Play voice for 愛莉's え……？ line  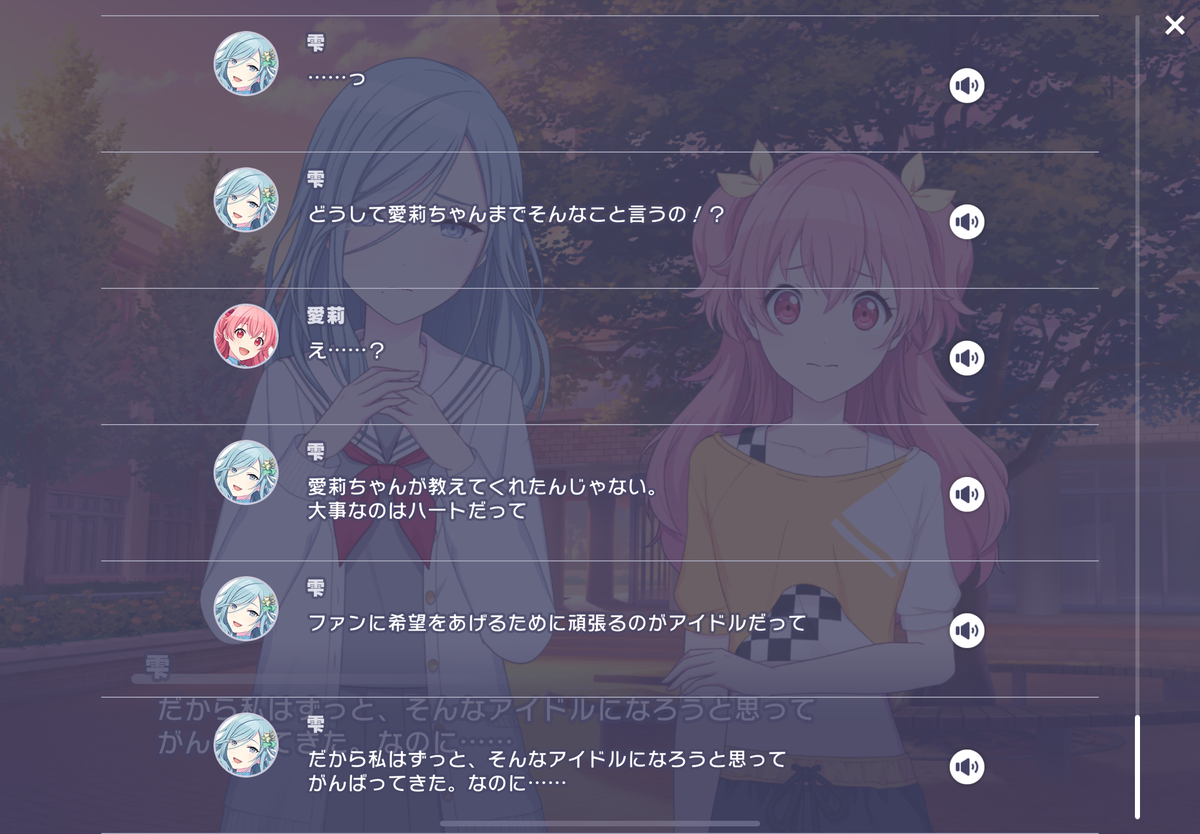point(966,358)
